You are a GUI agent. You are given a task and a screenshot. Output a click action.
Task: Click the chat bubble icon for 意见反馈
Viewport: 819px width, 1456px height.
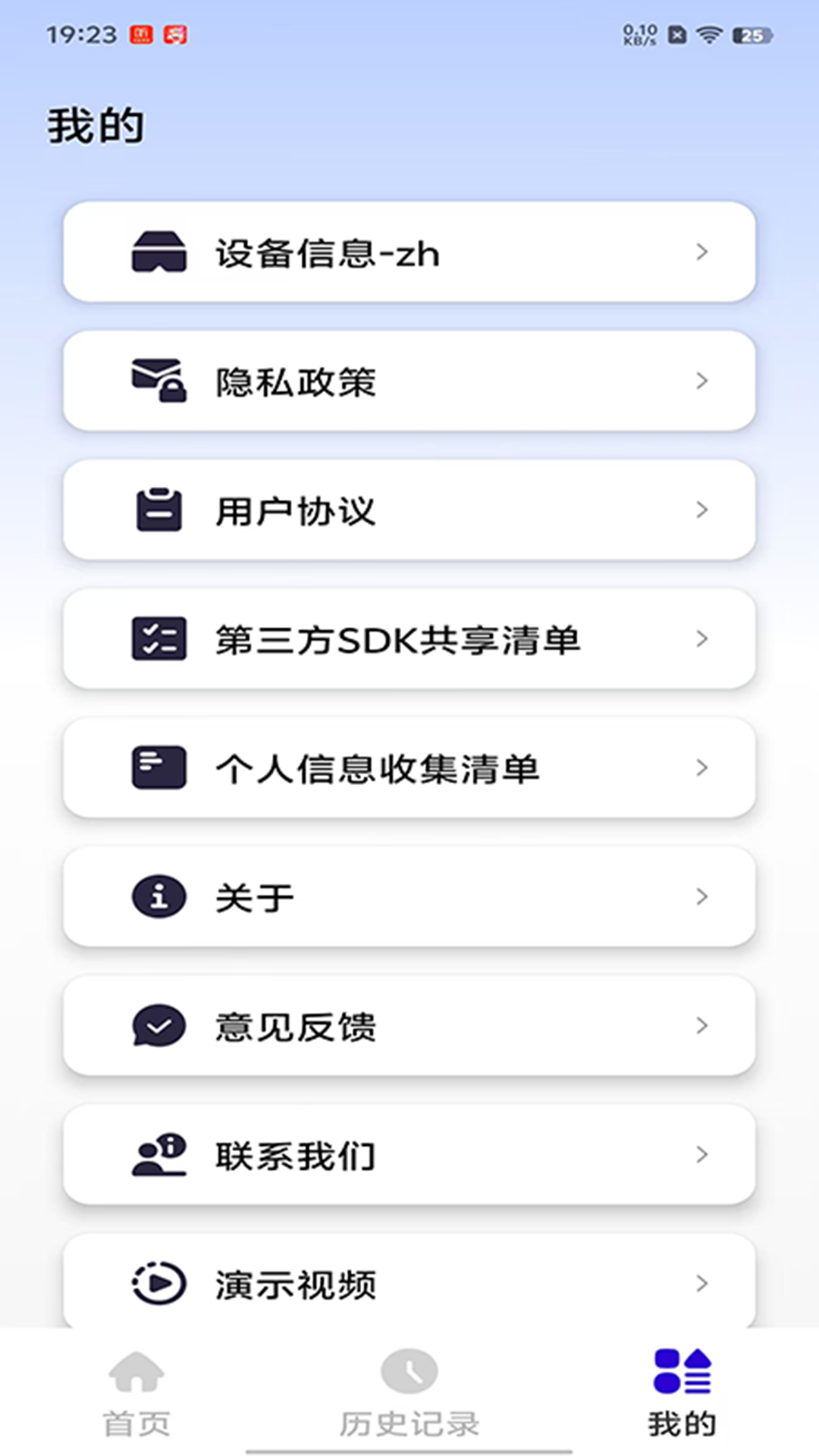[x=158, y=1025]
